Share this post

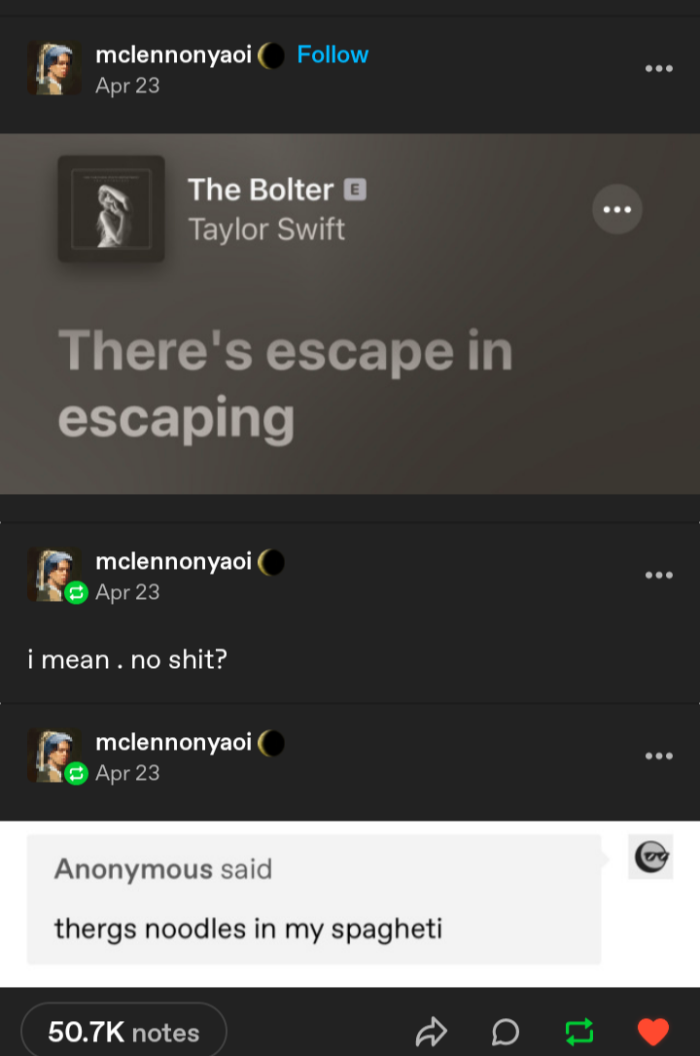(x=431, y=1031)
